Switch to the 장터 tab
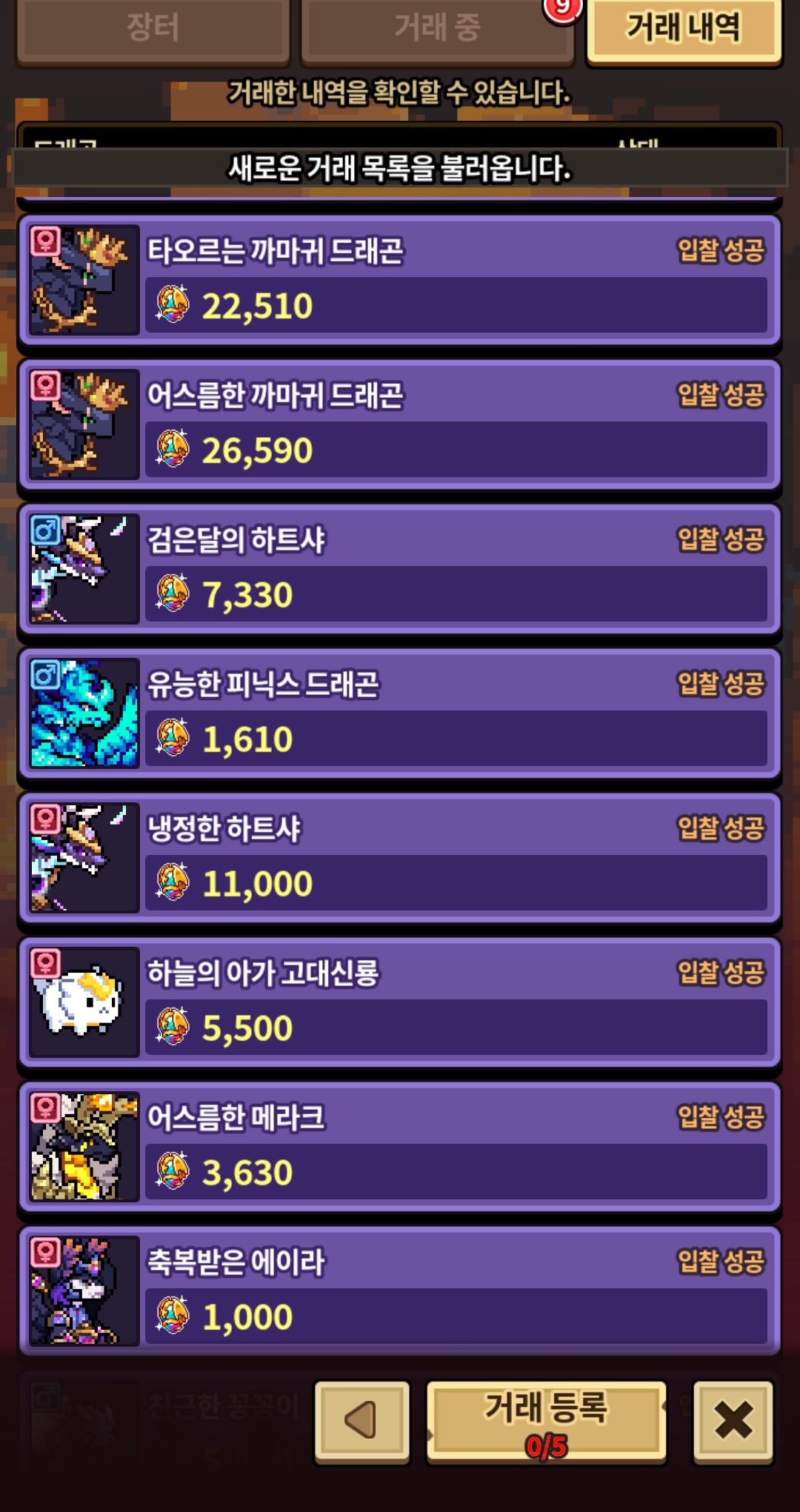This screenshot has width=800, height=1512. click(x=153, y=30)
